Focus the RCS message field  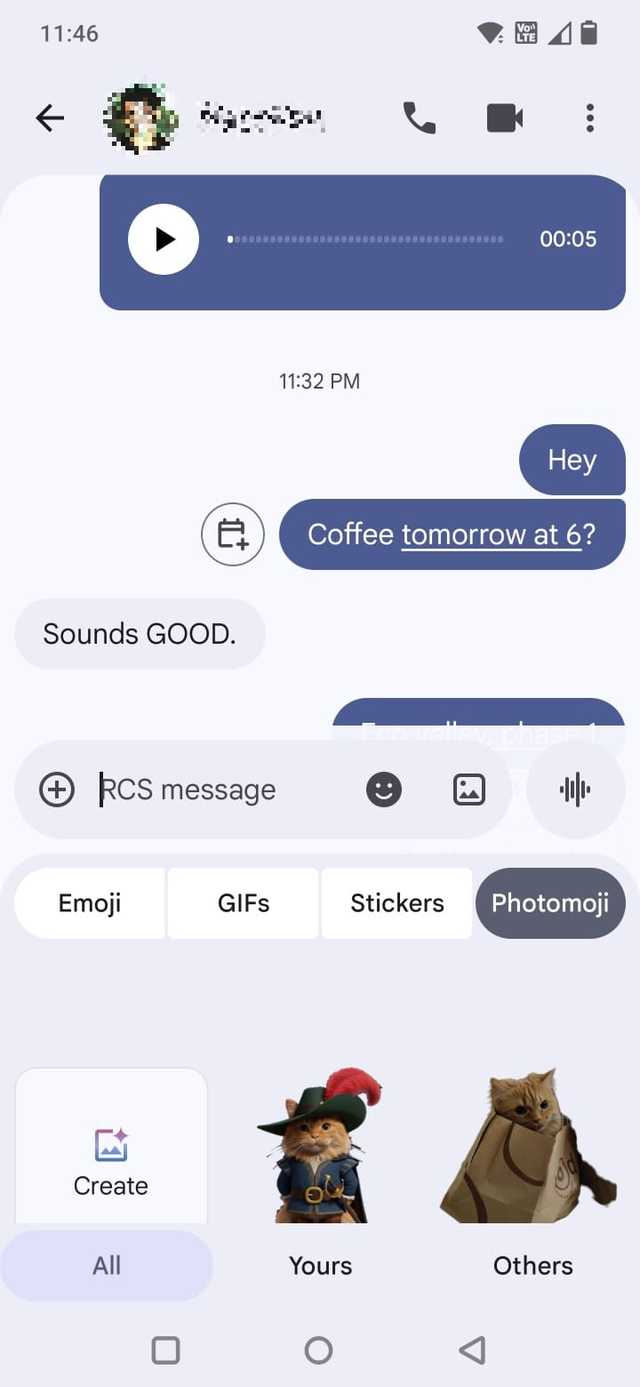tap(220, 790)
